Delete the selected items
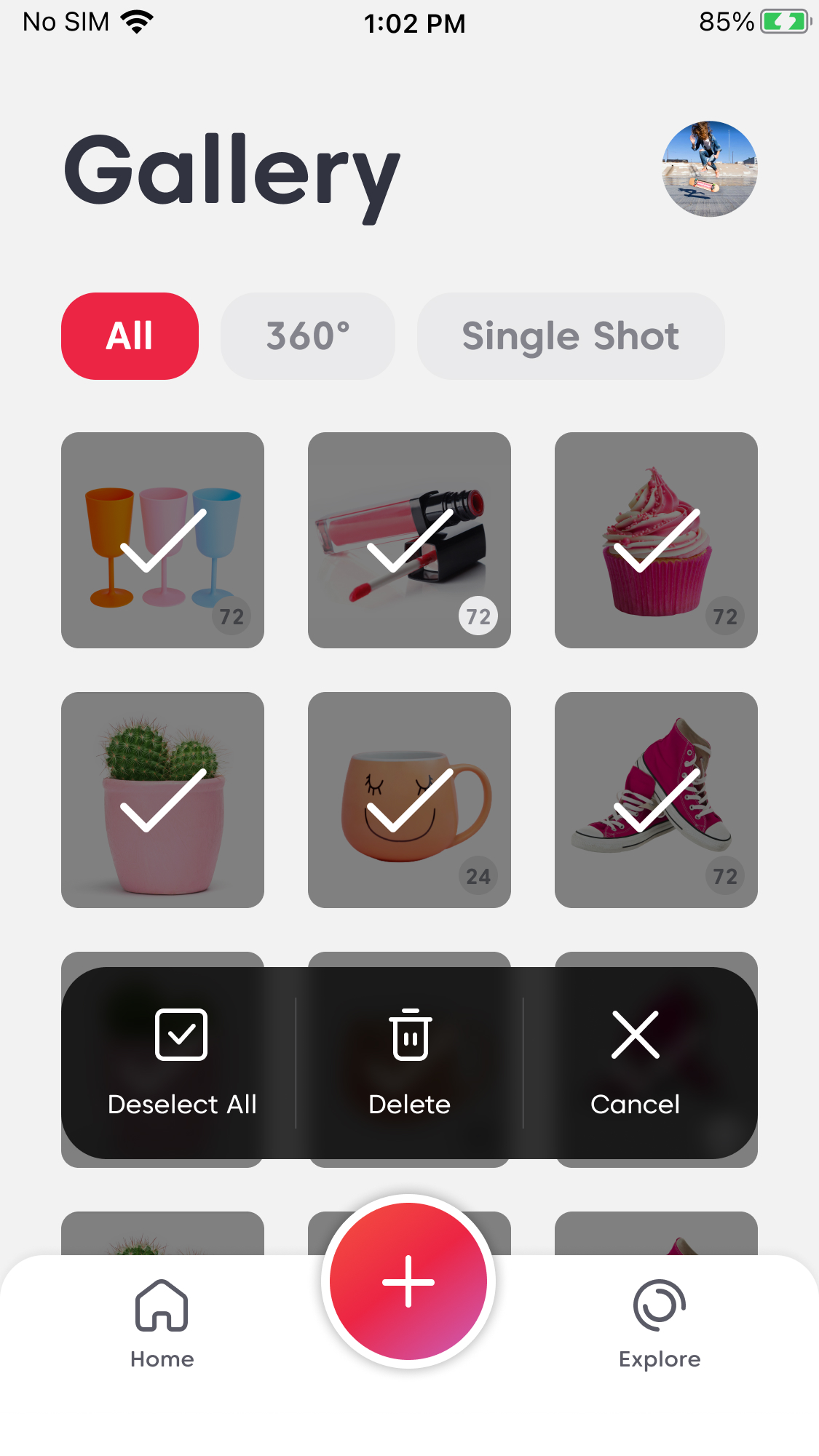This screenshot has height=1456, width=819. point(409,1062)
